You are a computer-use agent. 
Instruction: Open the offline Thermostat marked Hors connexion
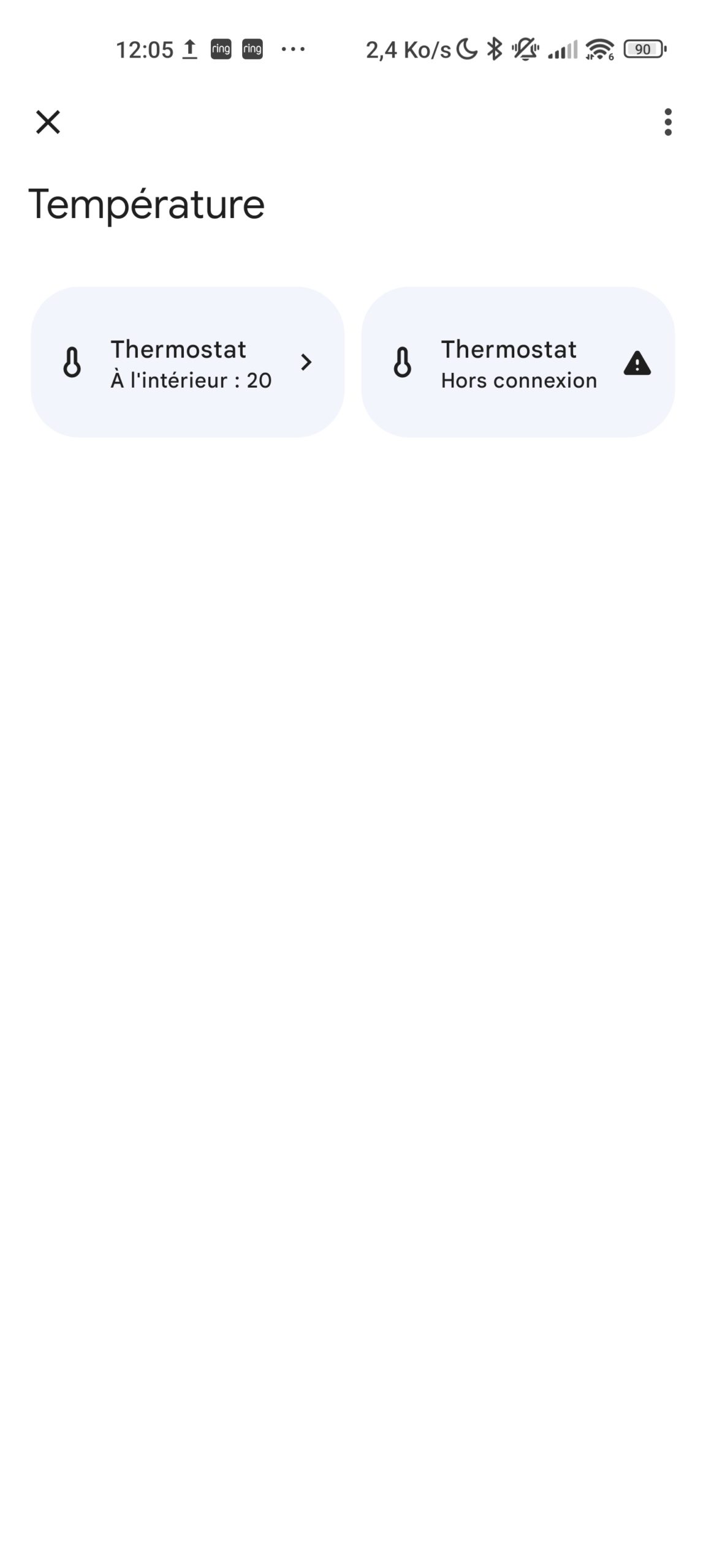pos(518,362)
